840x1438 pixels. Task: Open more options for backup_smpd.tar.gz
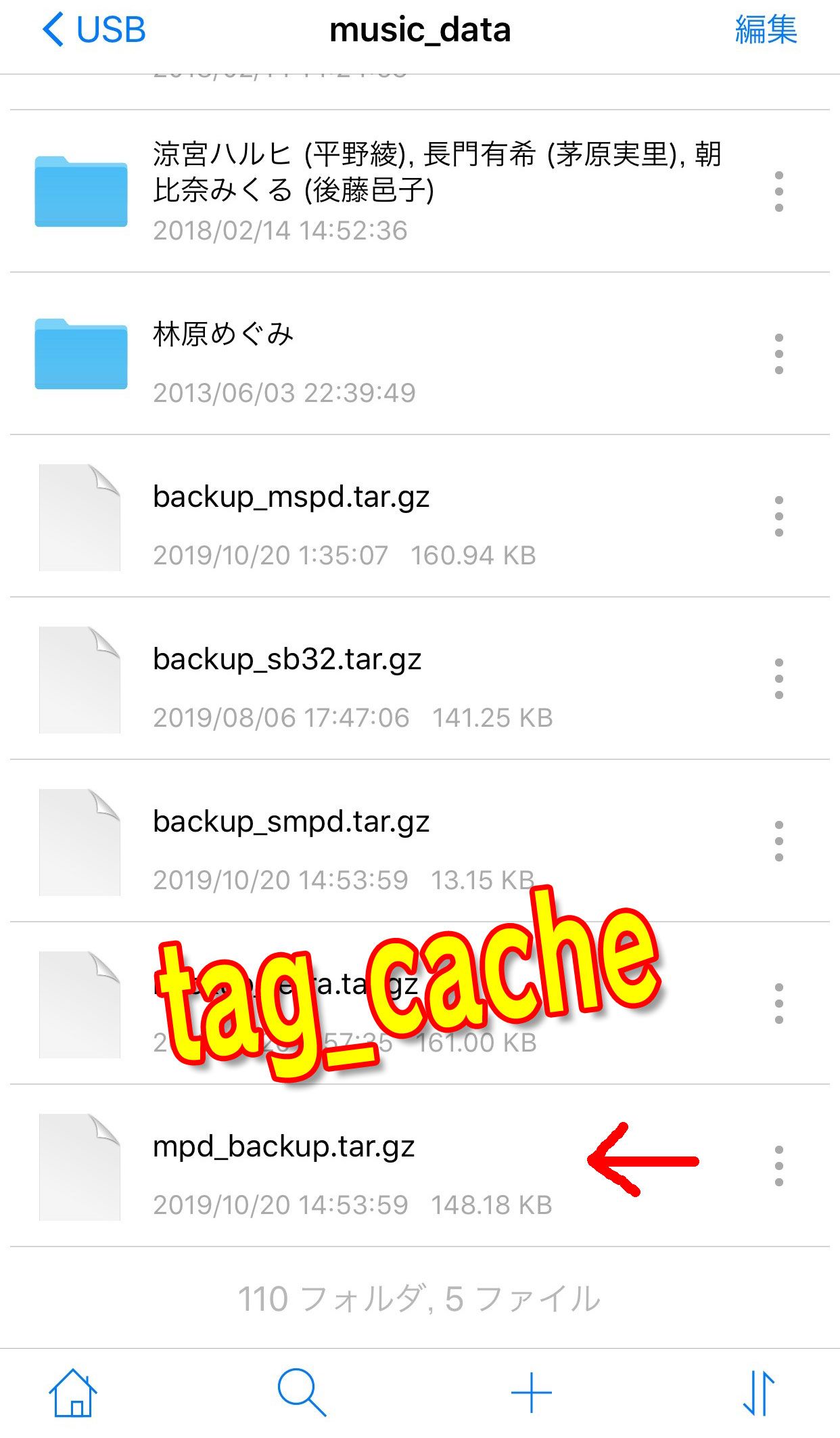pos(778,840)
